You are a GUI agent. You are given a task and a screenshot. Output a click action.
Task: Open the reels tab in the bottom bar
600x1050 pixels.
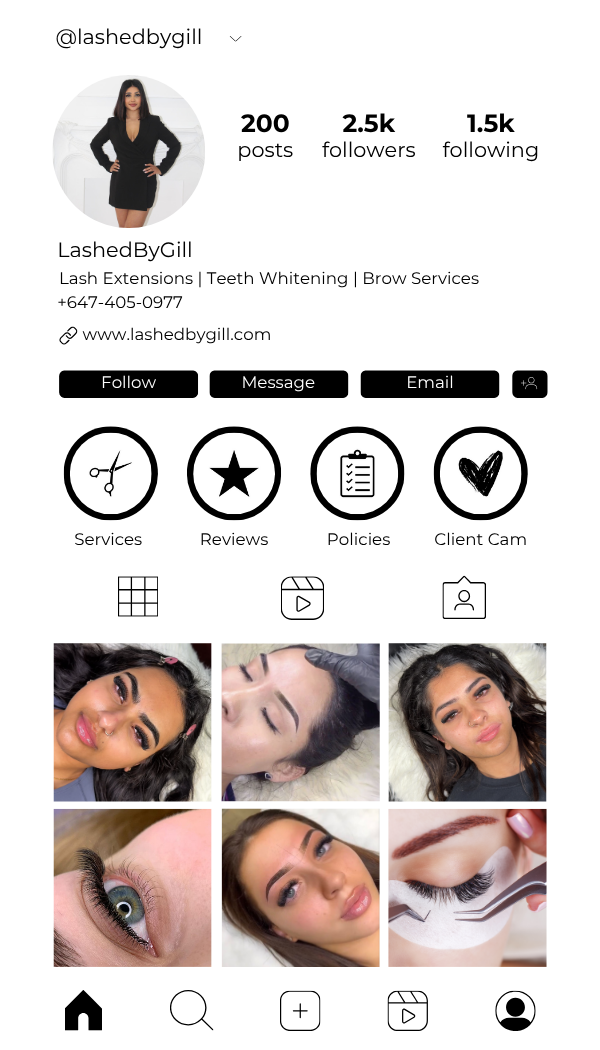407,1010
